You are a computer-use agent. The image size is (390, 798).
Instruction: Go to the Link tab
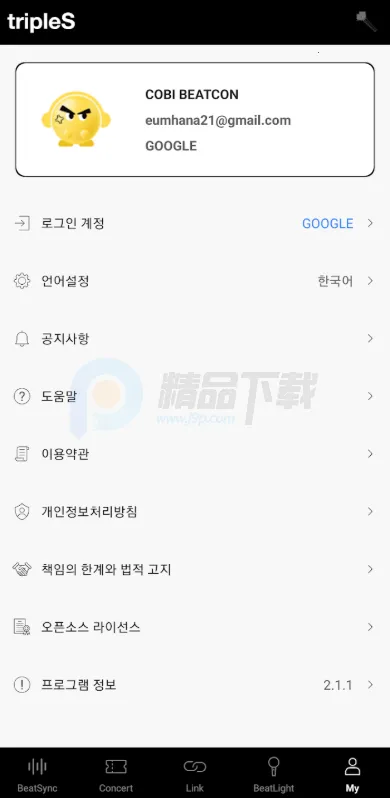(x=194, y=774)
